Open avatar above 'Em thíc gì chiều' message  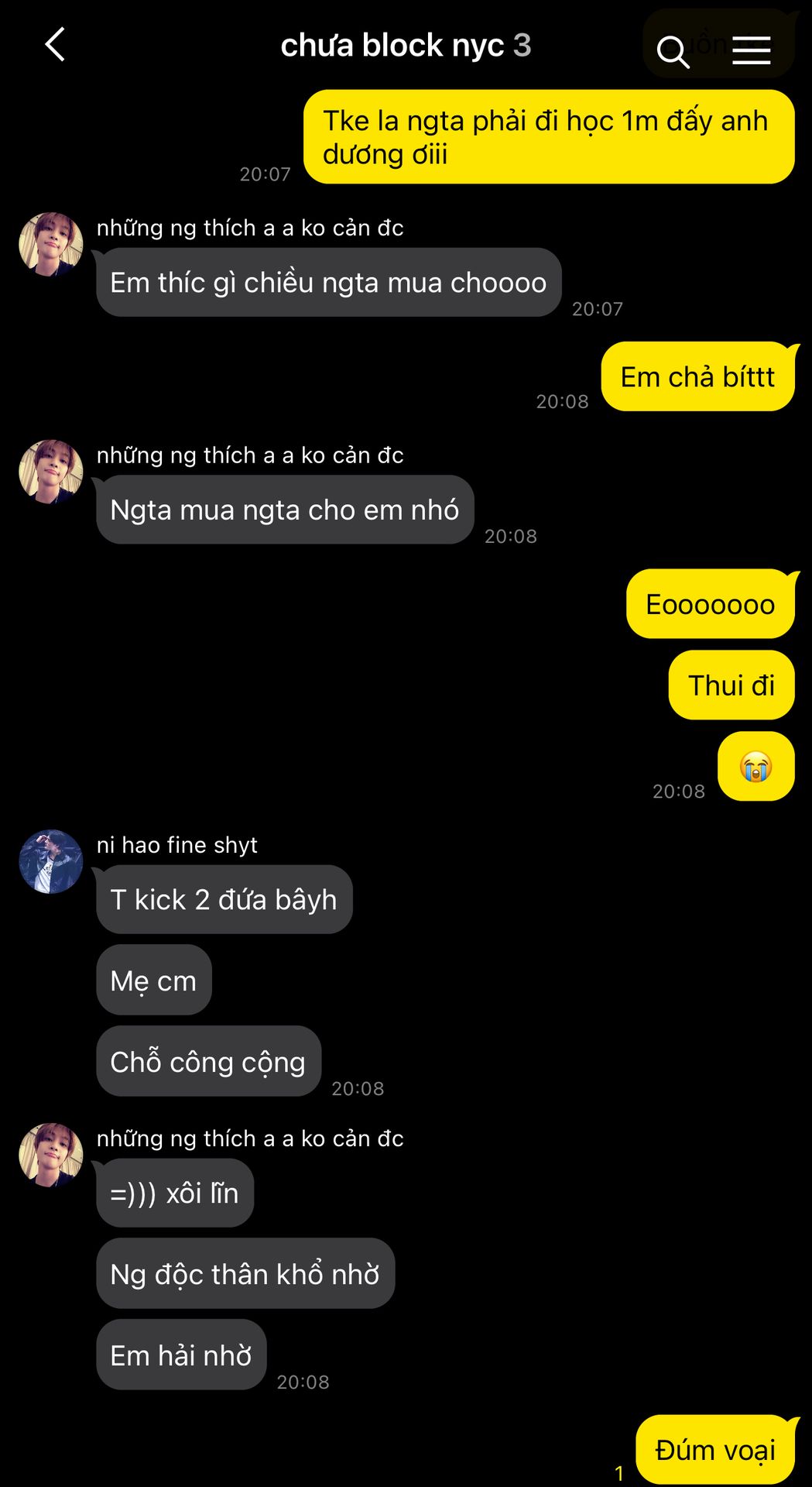pyautogui.click(x=51, y=244)
